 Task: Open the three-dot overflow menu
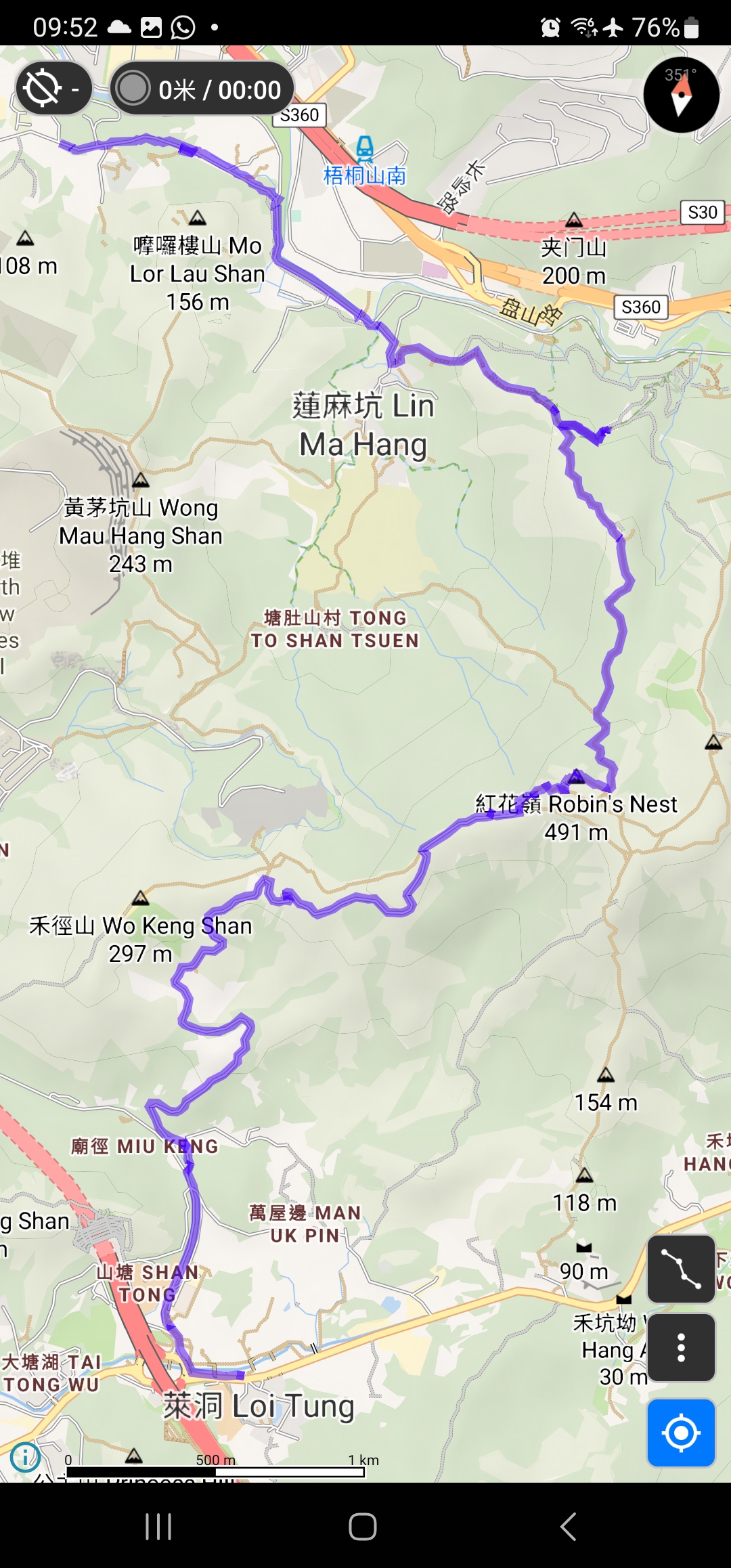pos(681,1347)
